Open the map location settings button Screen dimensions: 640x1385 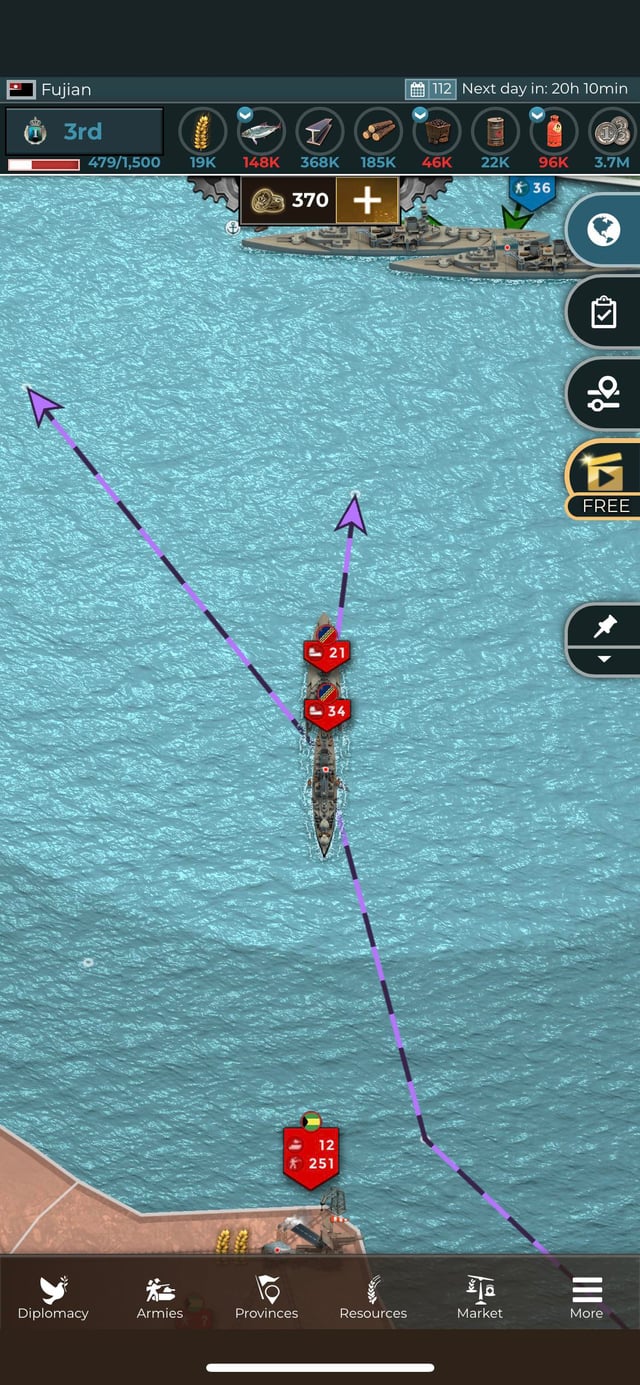(x=603, y=394)
